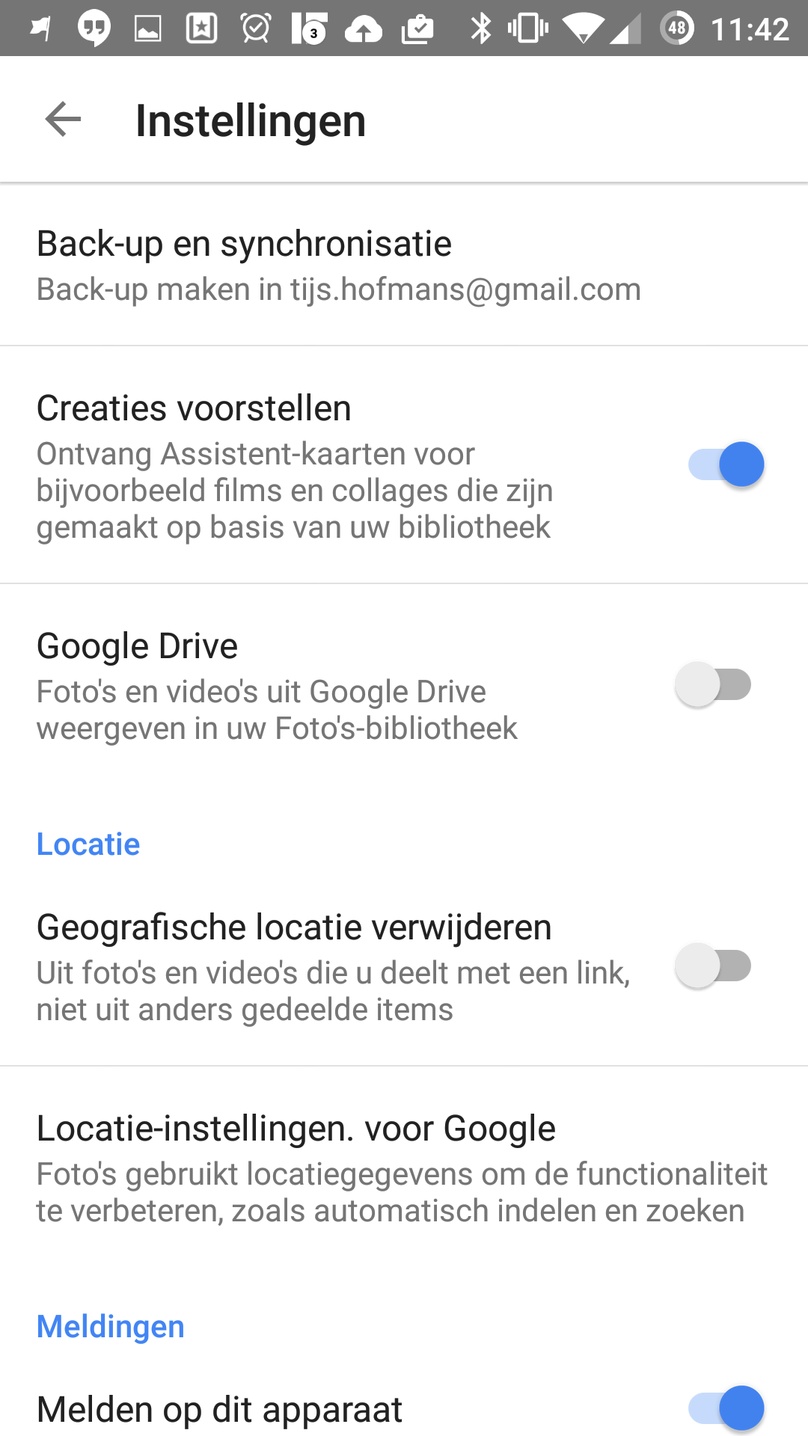Screen dimensions: 808x1436
Task: Go back from Instellingen
Action: click(63, 120)
